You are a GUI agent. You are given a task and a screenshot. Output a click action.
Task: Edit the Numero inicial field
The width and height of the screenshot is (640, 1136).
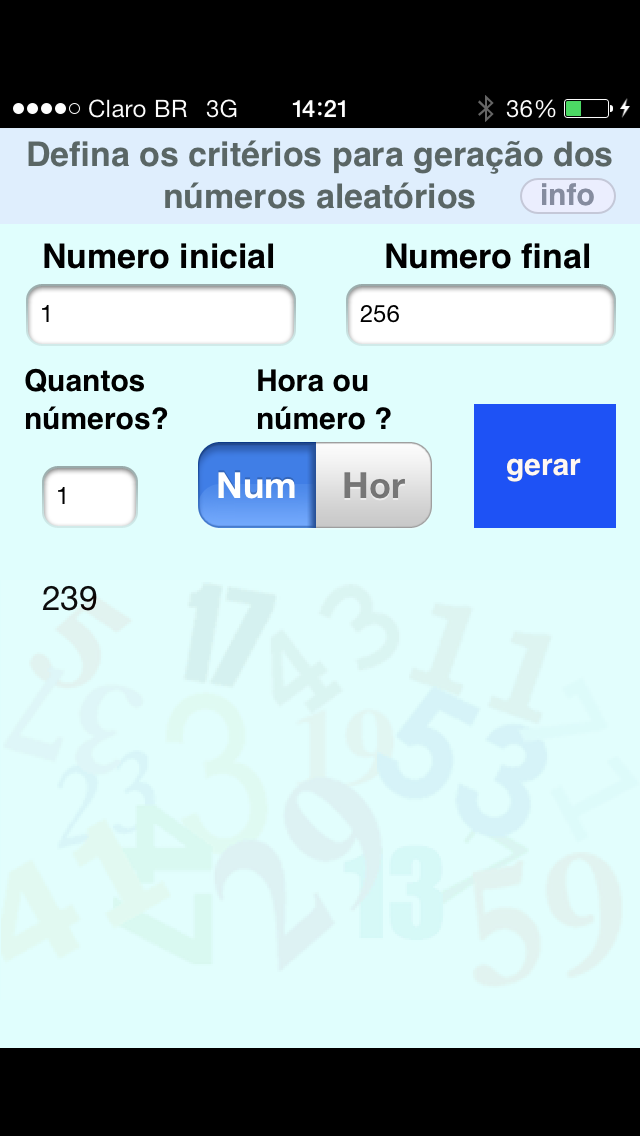pyautogui.click(x=161, y=315)
